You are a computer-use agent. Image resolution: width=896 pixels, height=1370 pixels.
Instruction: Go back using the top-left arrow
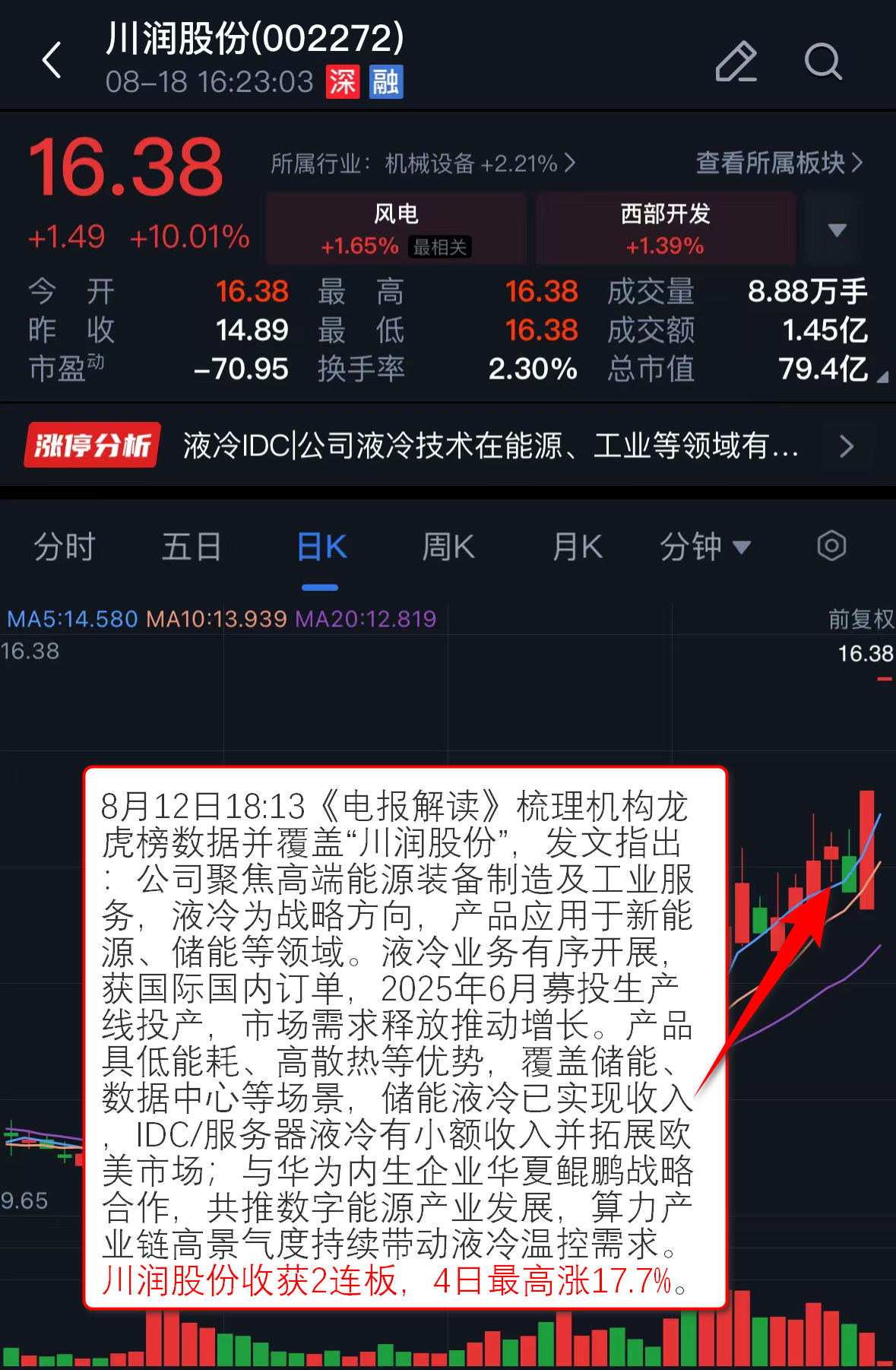pyautogui.click(x=52, y=61)
